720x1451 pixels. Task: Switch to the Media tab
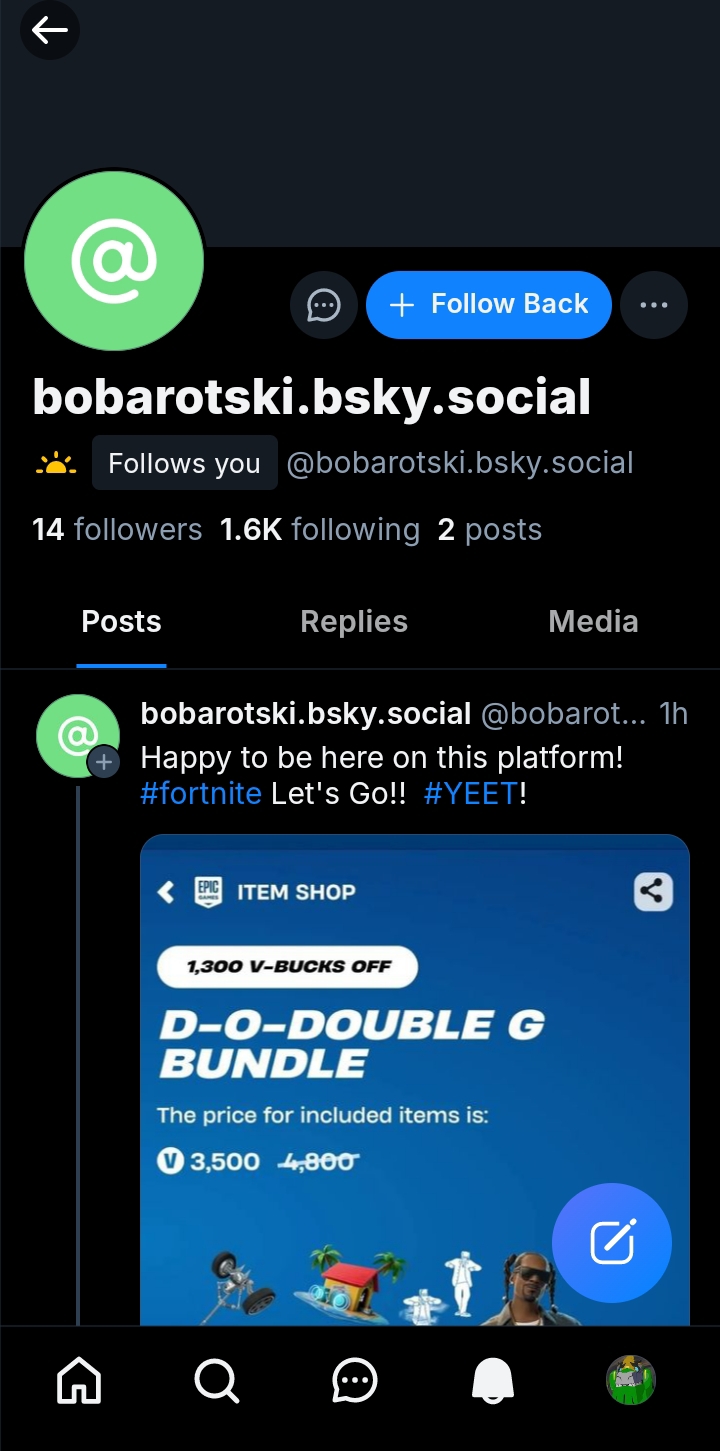pos(593,622)
